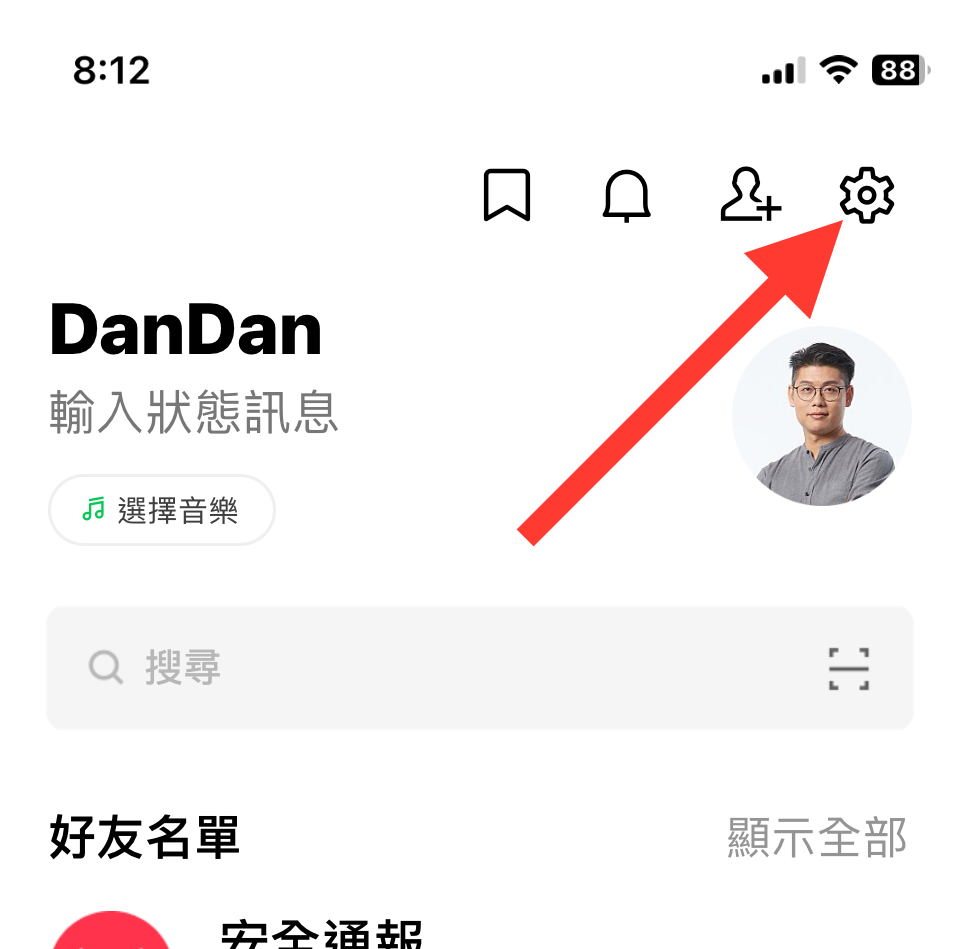This screenshot has width=960, height=949.
Task: Open the notifications bell
Action: 627,195
